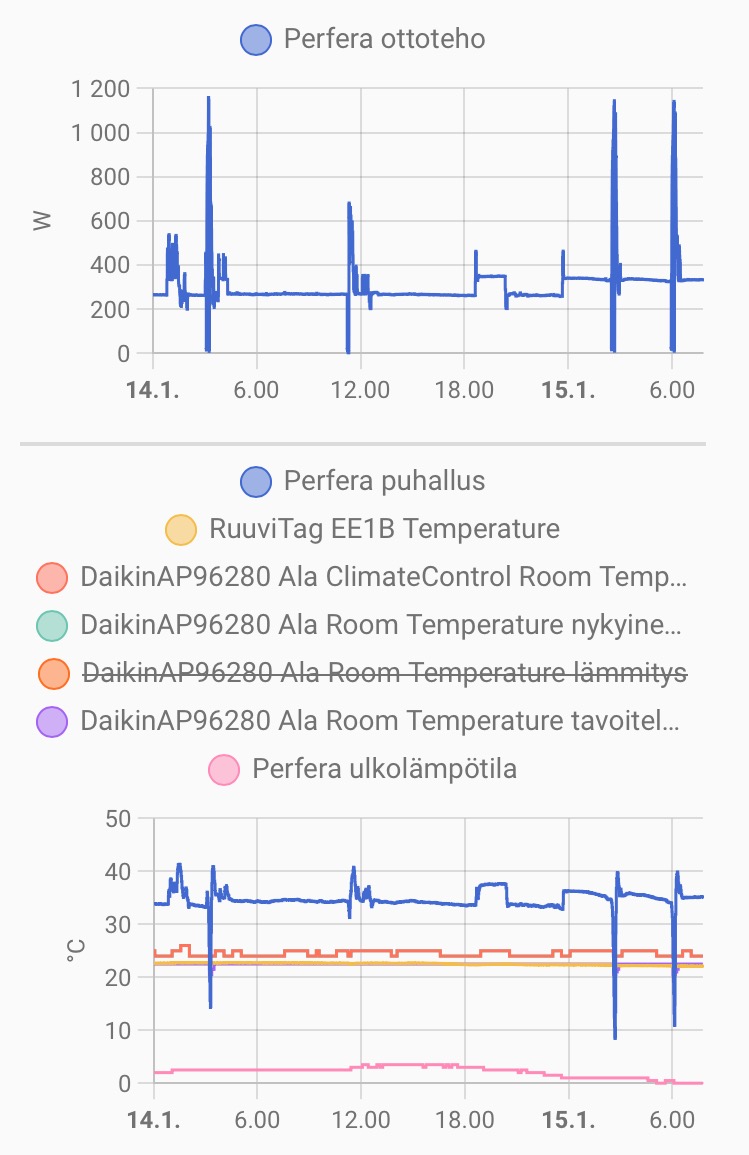Toggle the RuuviTag EE1B Temperature series

363,529
